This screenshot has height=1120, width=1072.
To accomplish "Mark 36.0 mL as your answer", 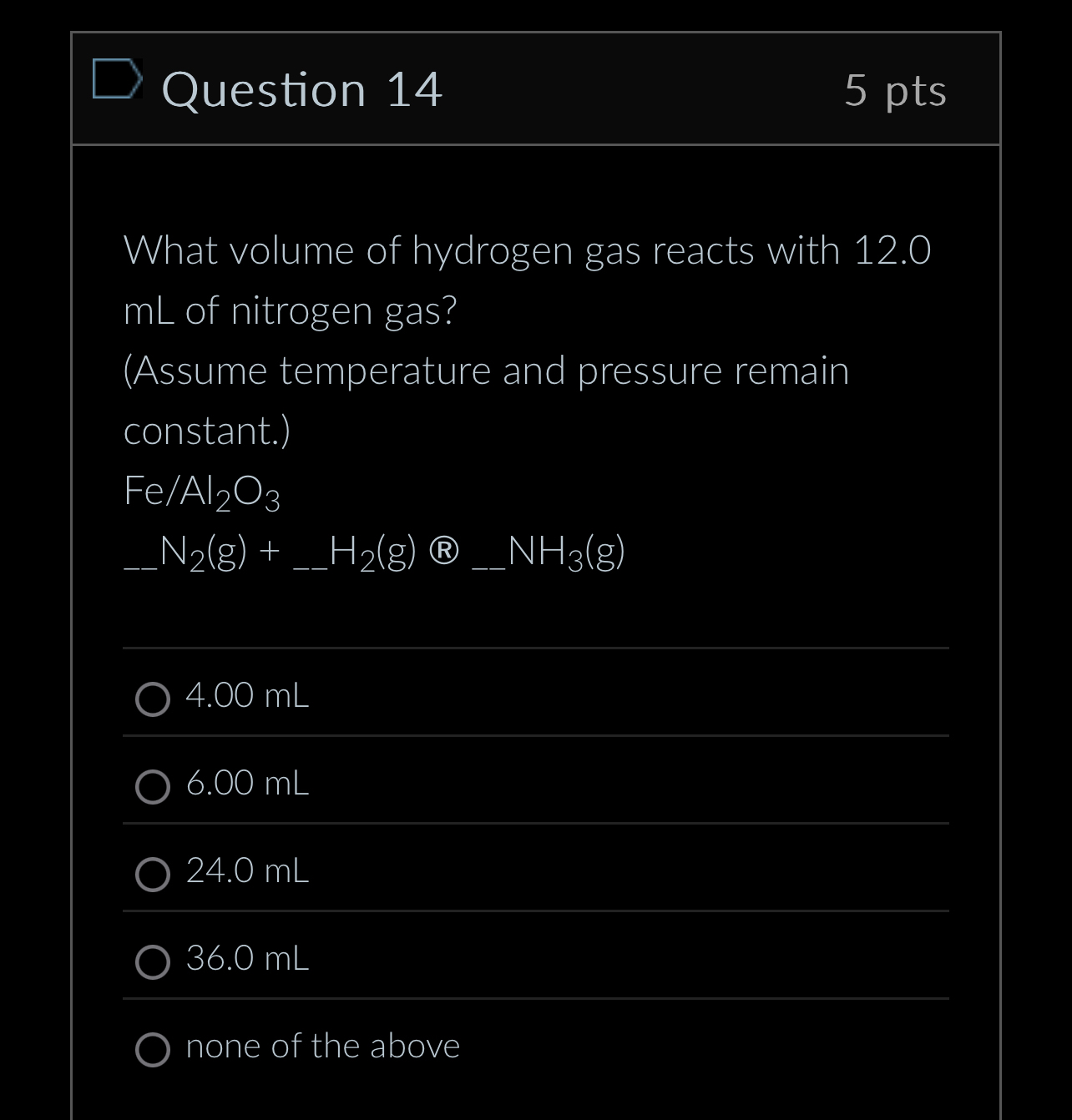I will tap(153, 961).
